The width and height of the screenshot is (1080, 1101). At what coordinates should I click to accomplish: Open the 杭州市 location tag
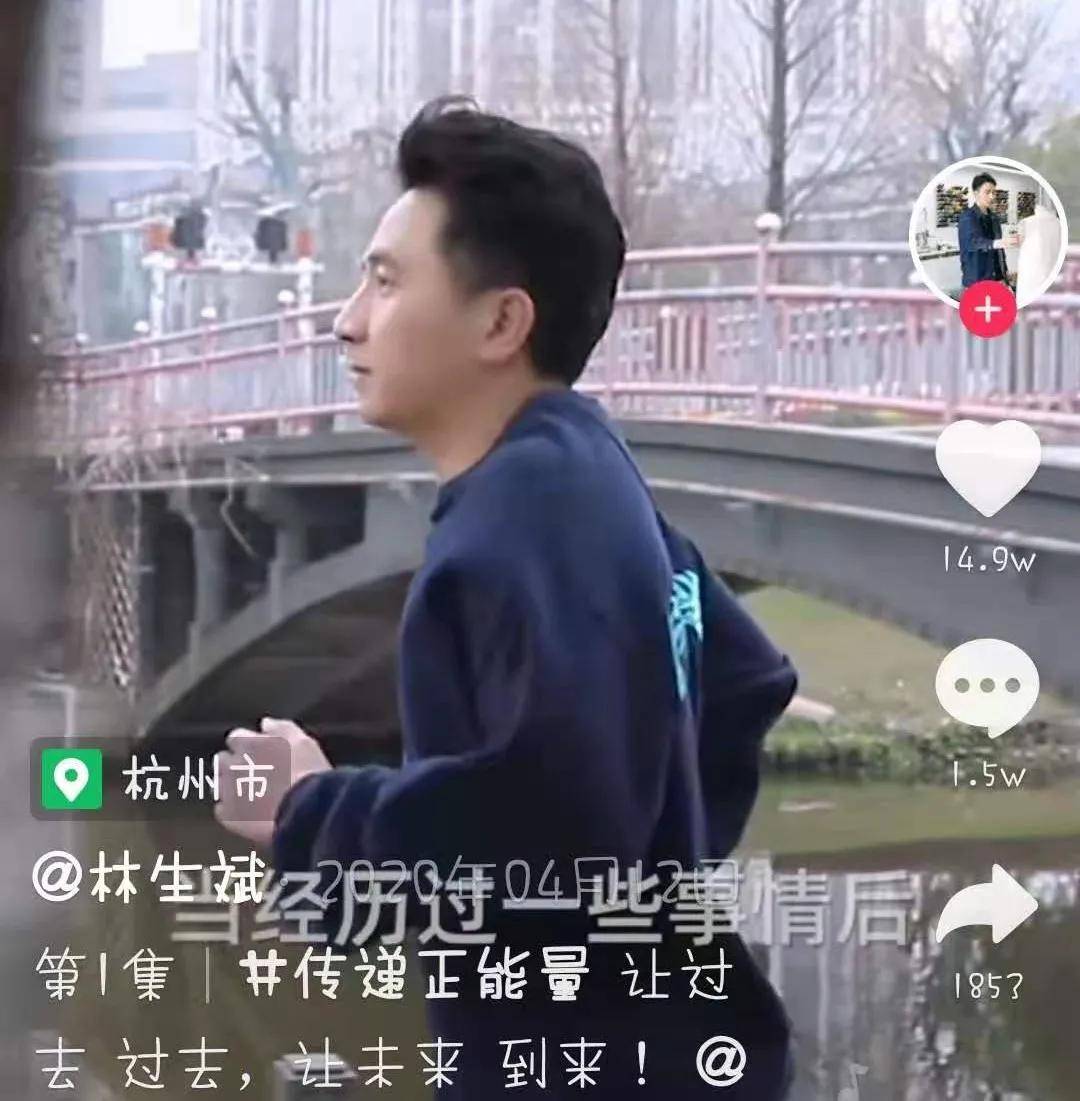click(x=160, y=779)
